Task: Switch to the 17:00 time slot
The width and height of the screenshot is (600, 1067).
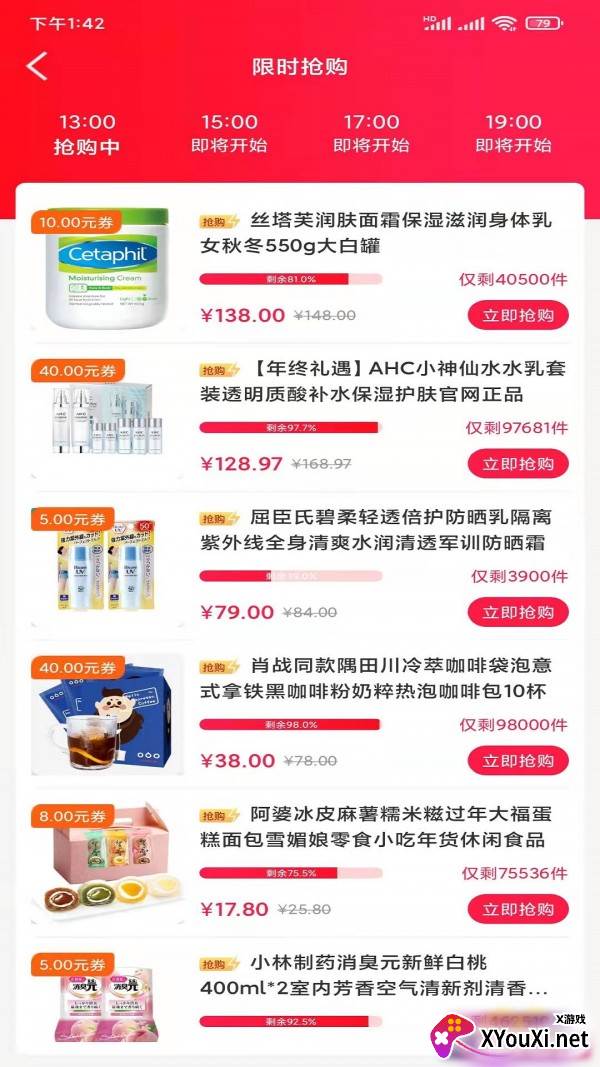Action: [x=371, y=134]
